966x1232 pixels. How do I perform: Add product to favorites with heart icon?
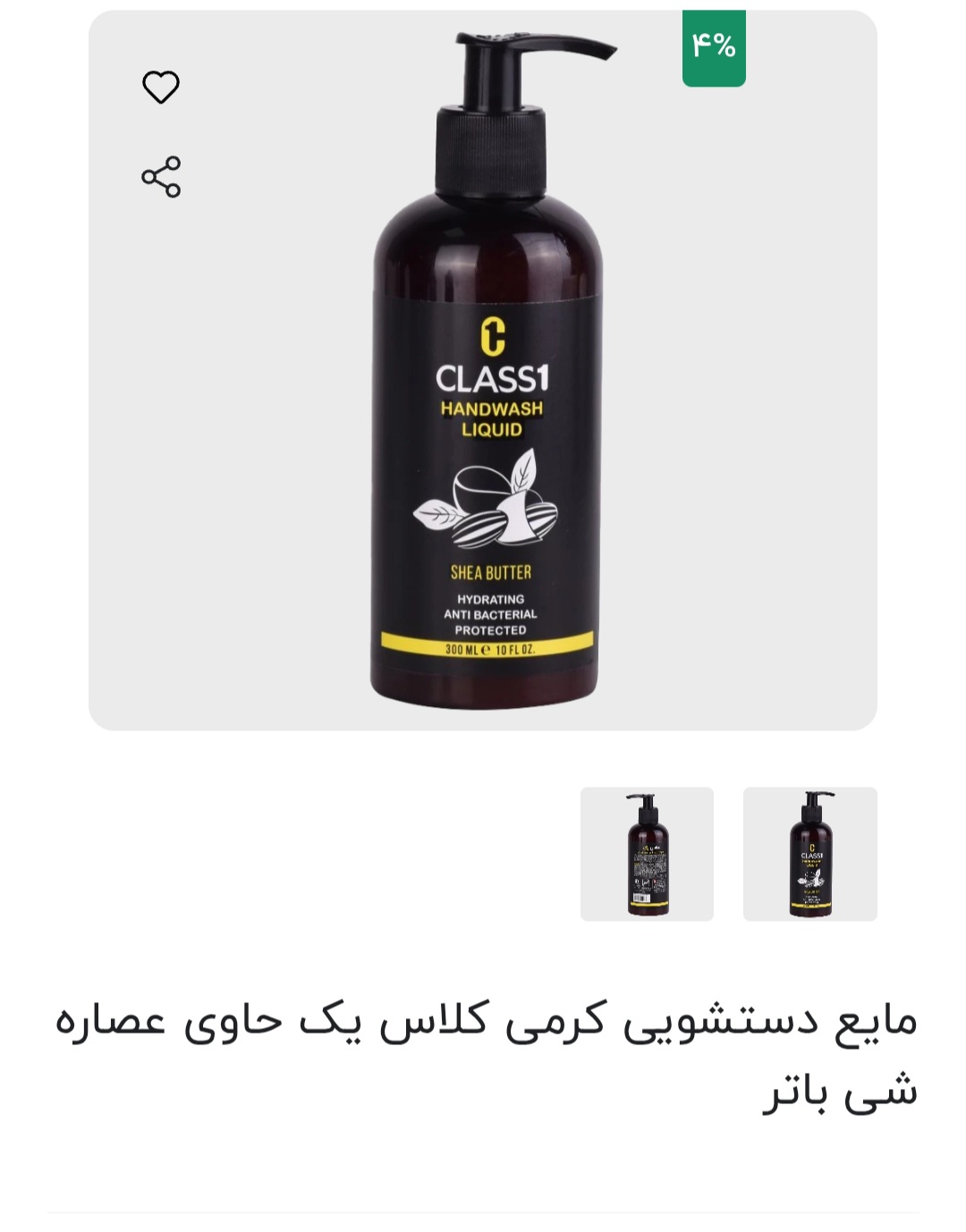pyautogui.click(x=161, y=87)
